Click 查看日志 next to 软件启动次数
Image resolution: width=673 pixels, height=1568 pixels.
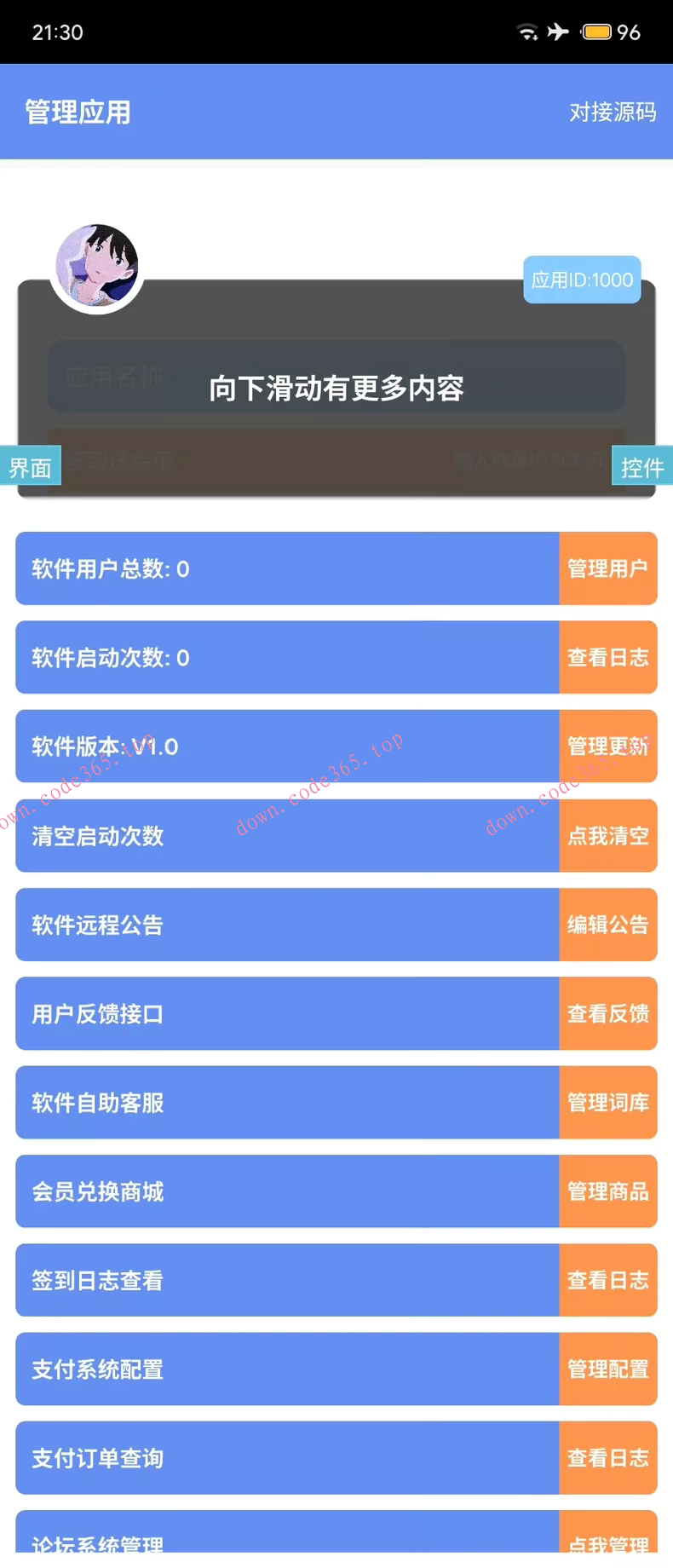click(x=607, y=657)
